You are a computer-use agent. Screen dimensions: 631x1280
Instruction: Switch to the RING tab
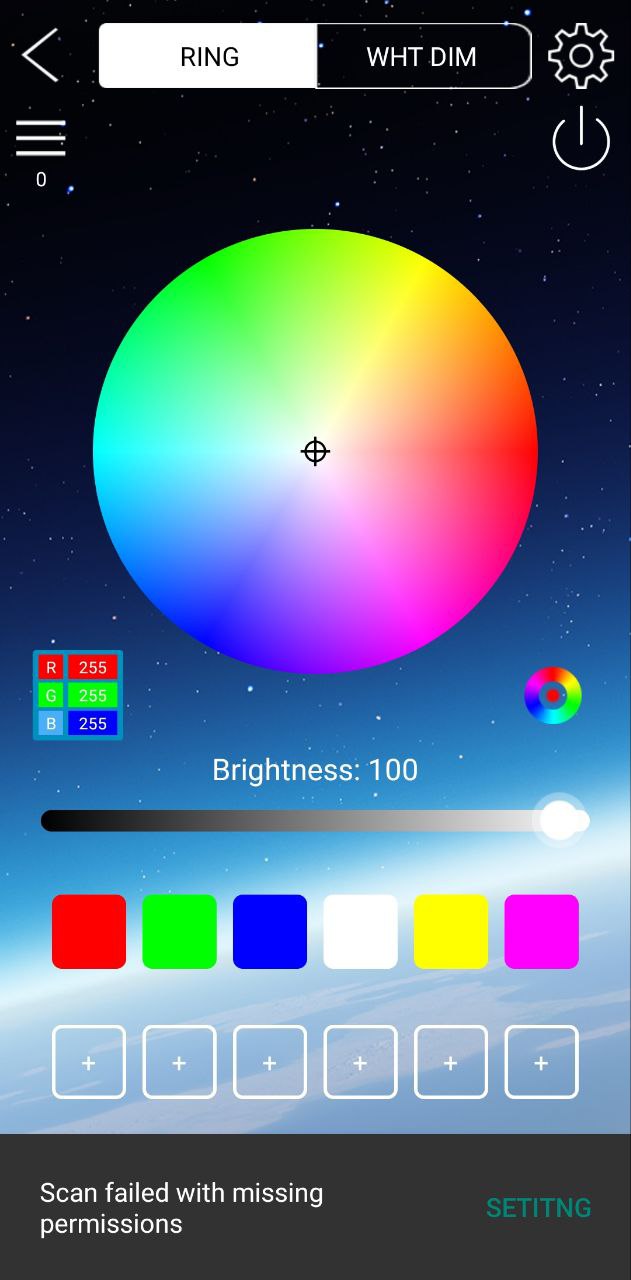tap(209, 57)
